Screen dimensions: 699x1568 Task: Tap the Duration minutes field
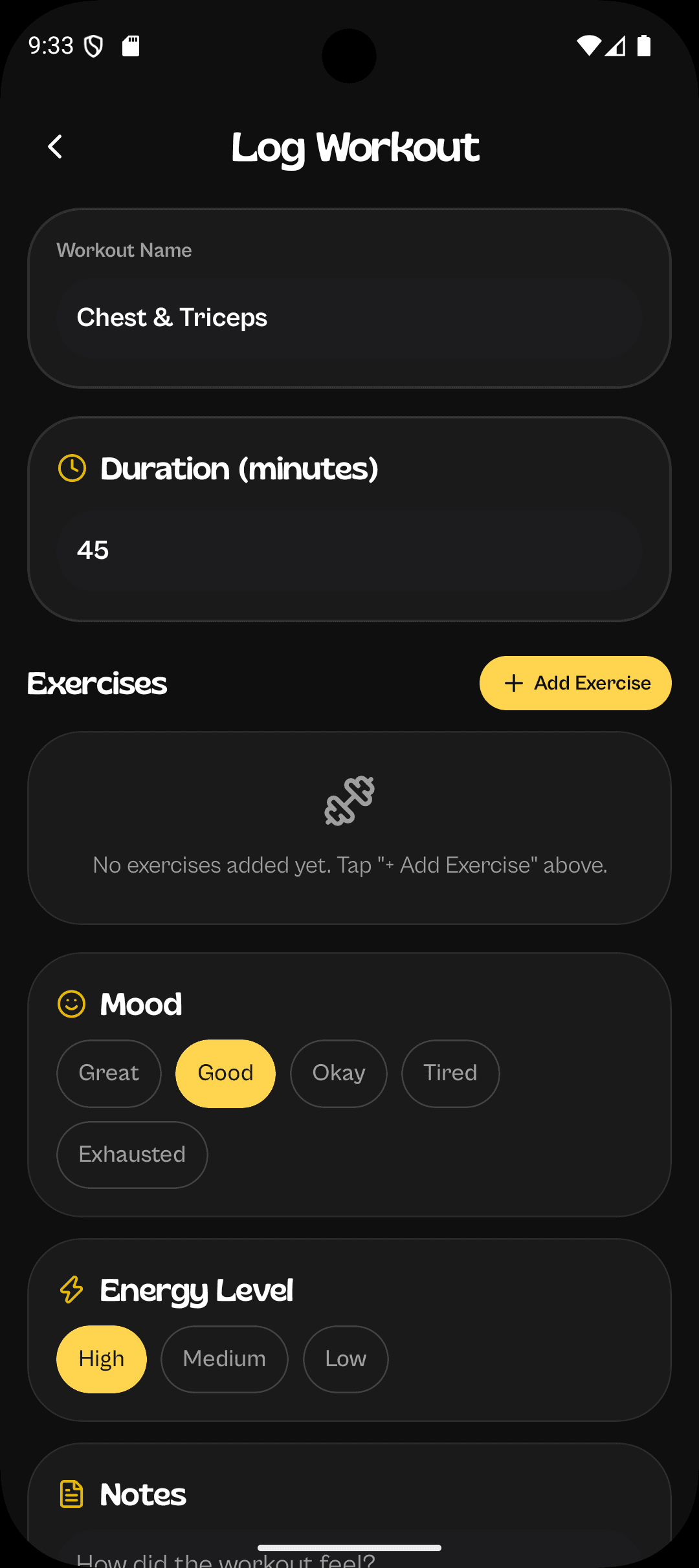(349, 550)
